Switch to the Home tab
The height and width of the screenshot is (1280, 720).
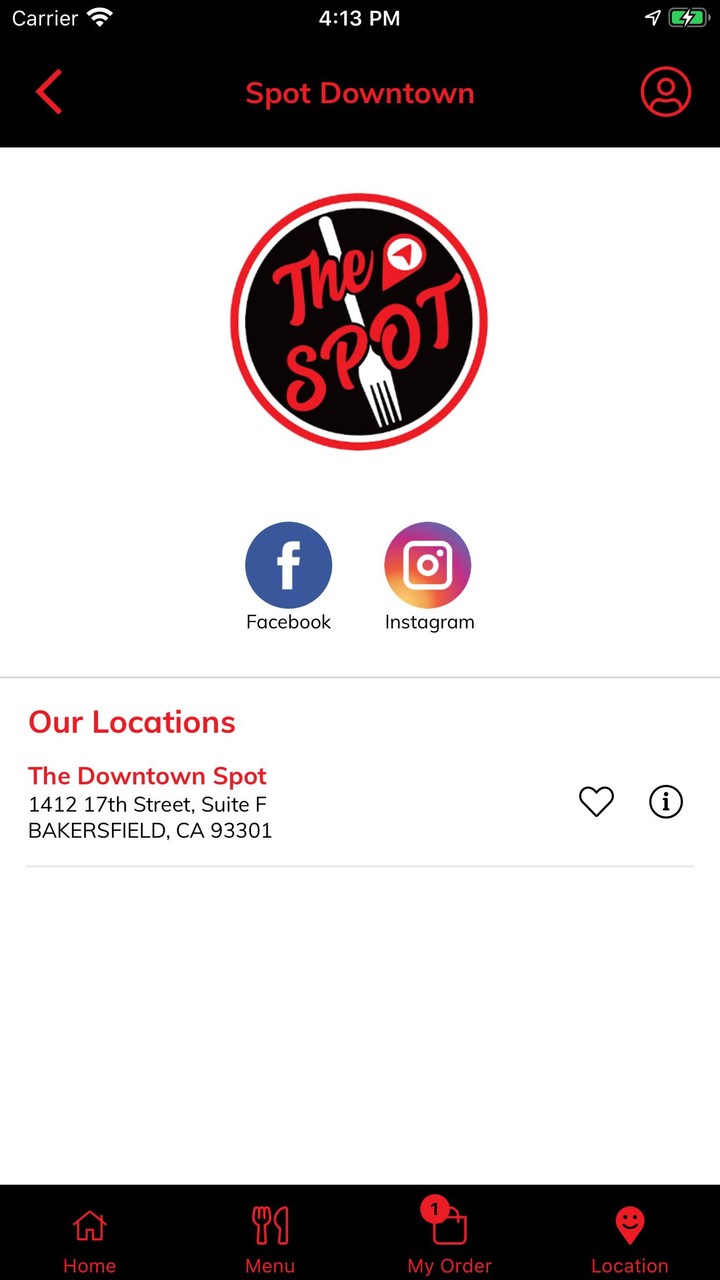coord(90,1238)
